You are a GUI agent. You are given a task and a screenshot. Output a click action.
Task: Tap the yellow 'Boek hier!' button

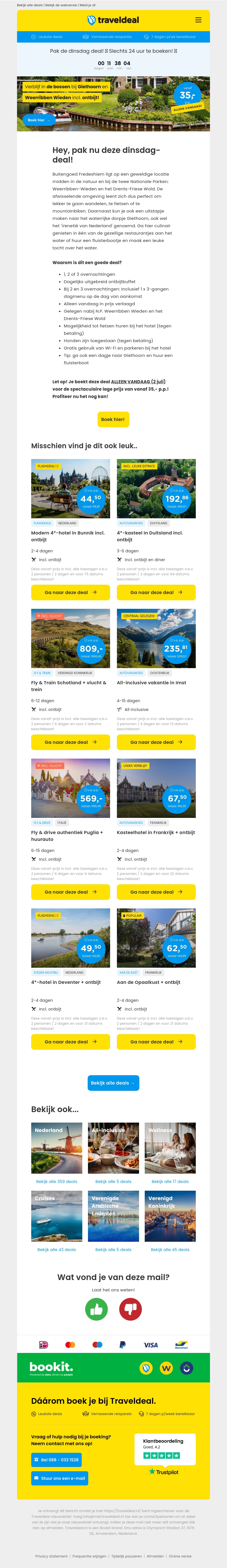click(x=113, y=419)
